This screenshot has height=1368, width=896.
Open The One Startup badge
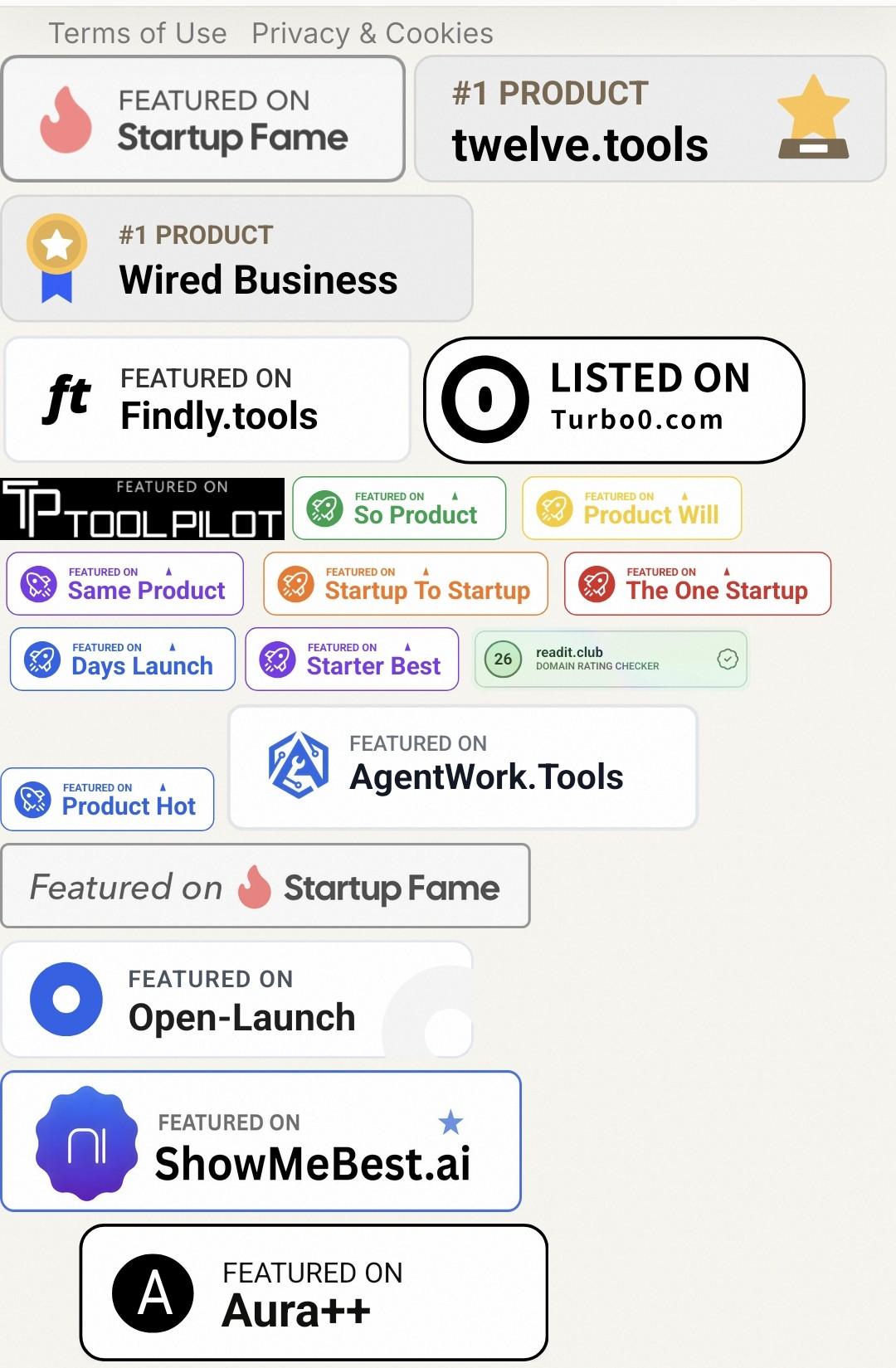click(x=698, y=583)
